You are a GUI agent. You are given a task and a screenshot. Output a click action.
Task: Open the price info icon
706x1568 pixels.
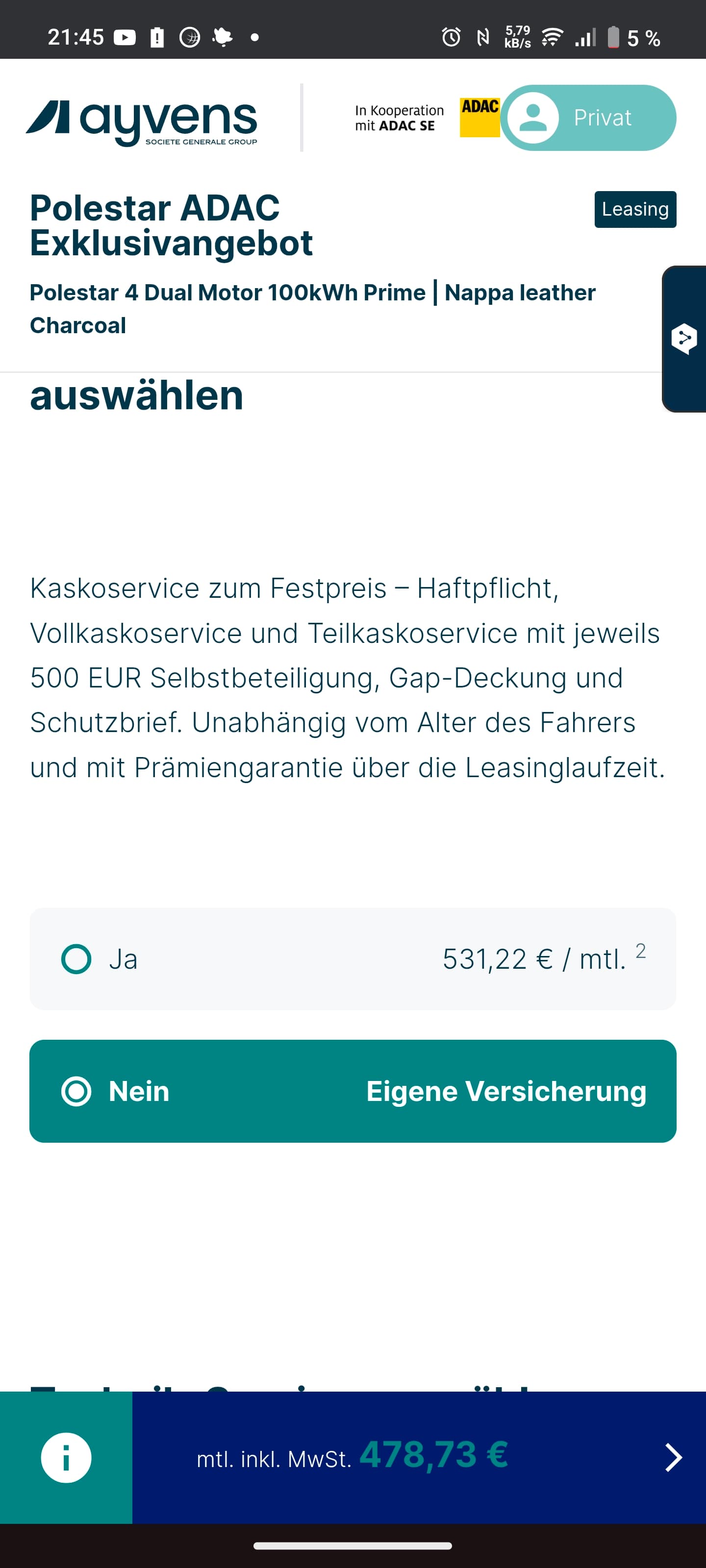pos(66,1457)
